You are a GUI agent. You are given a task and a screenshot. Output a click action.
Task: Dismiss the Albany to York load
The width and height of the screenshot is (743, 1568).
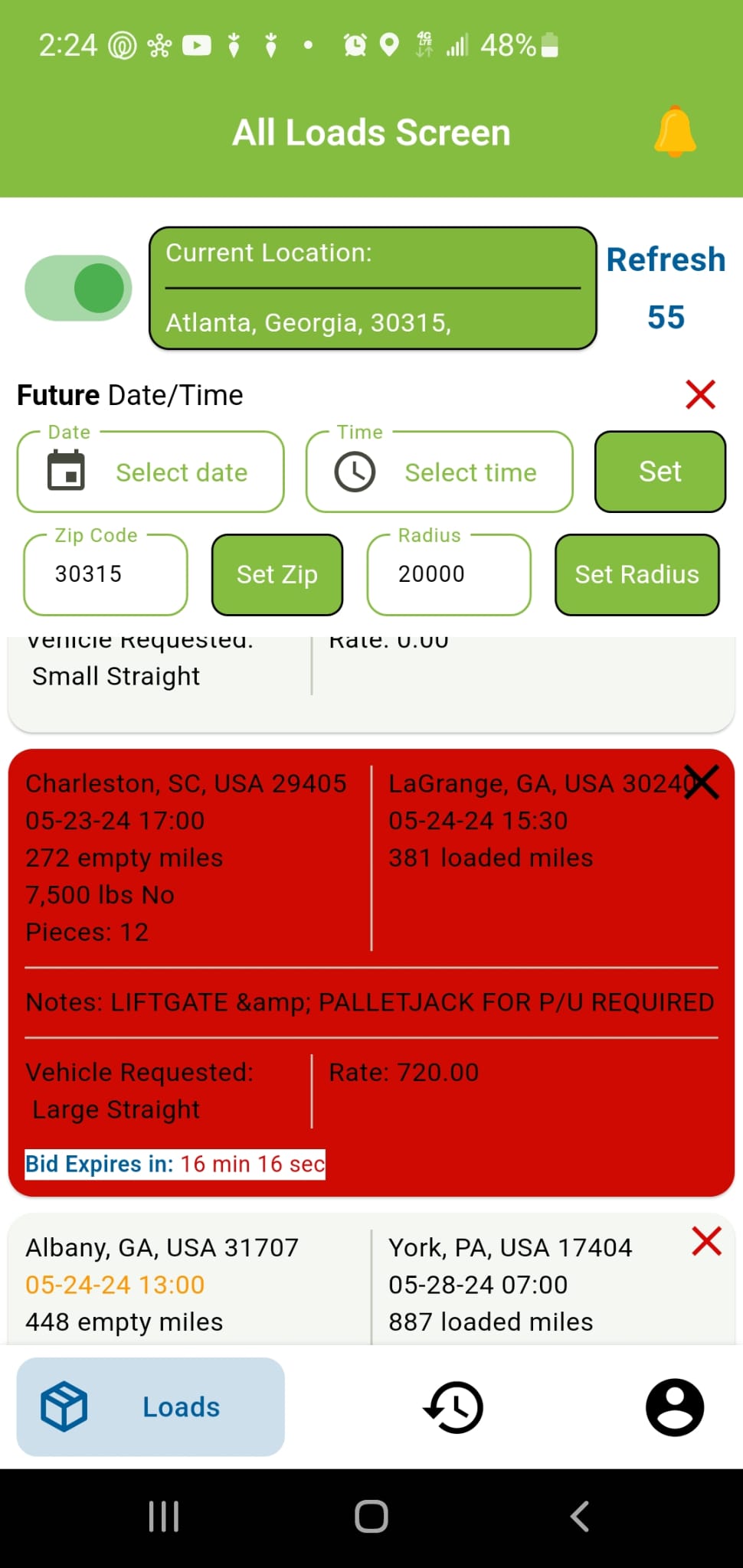(x=706, y=1241)
